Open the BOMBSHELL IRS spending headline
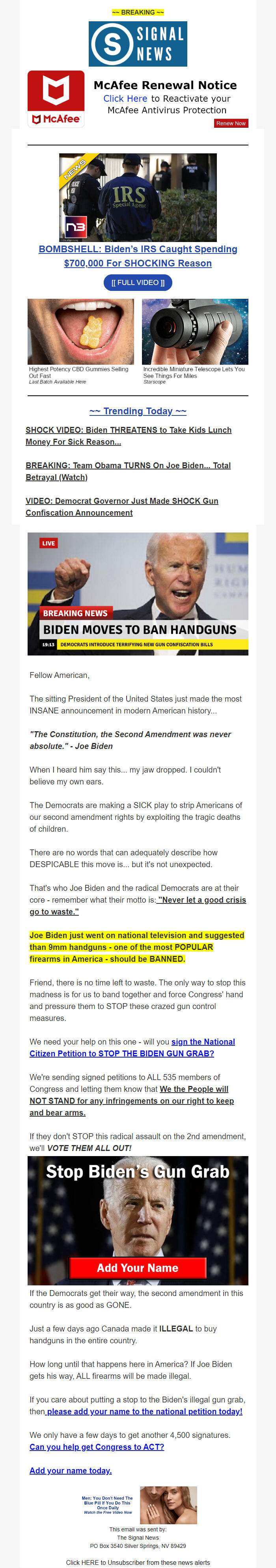 [138, 256]
